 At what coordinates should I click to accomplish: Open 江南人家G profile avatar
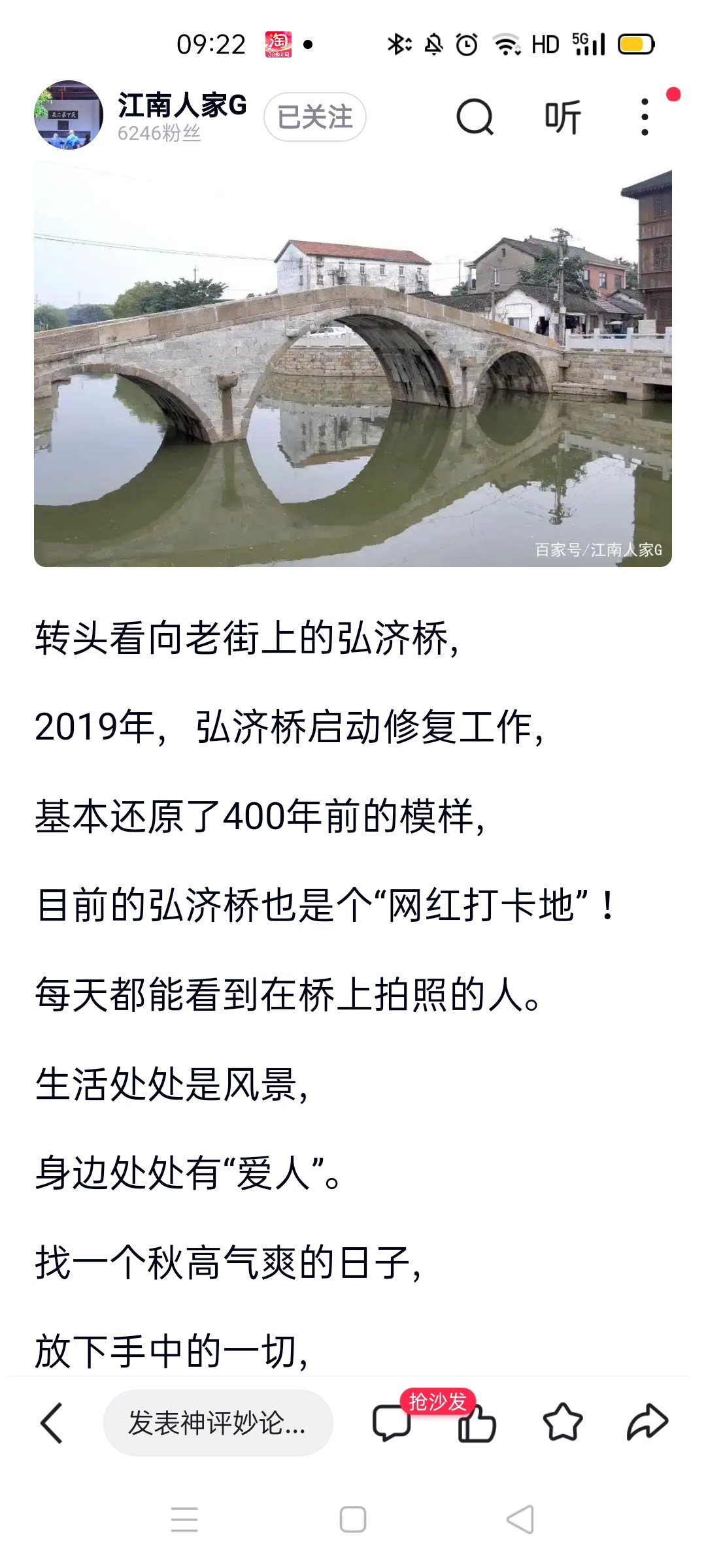[68, 116]
